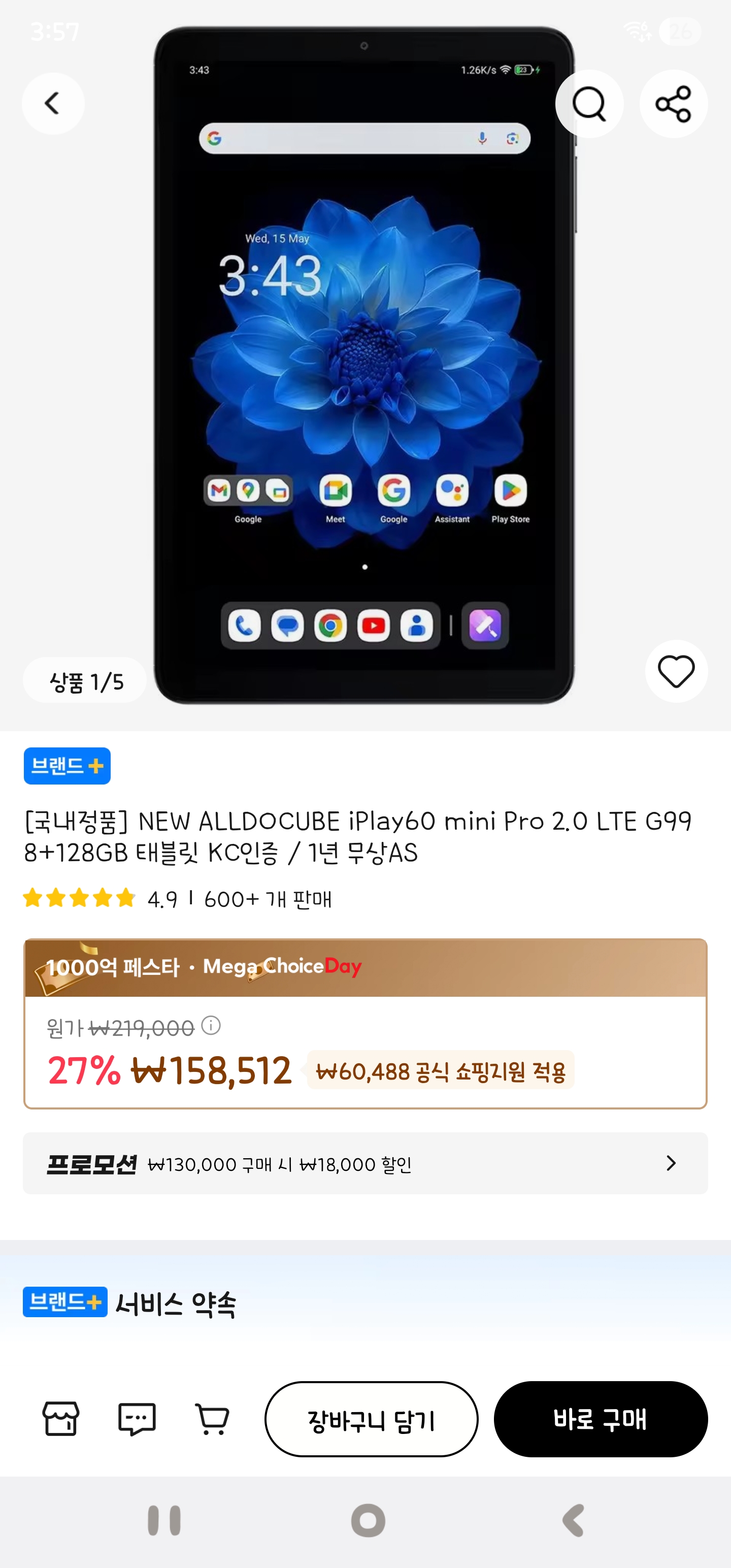731x1568 pixels.
Task: Open the ALLDOCUBE tablet product image
Action: click(364, 365)
